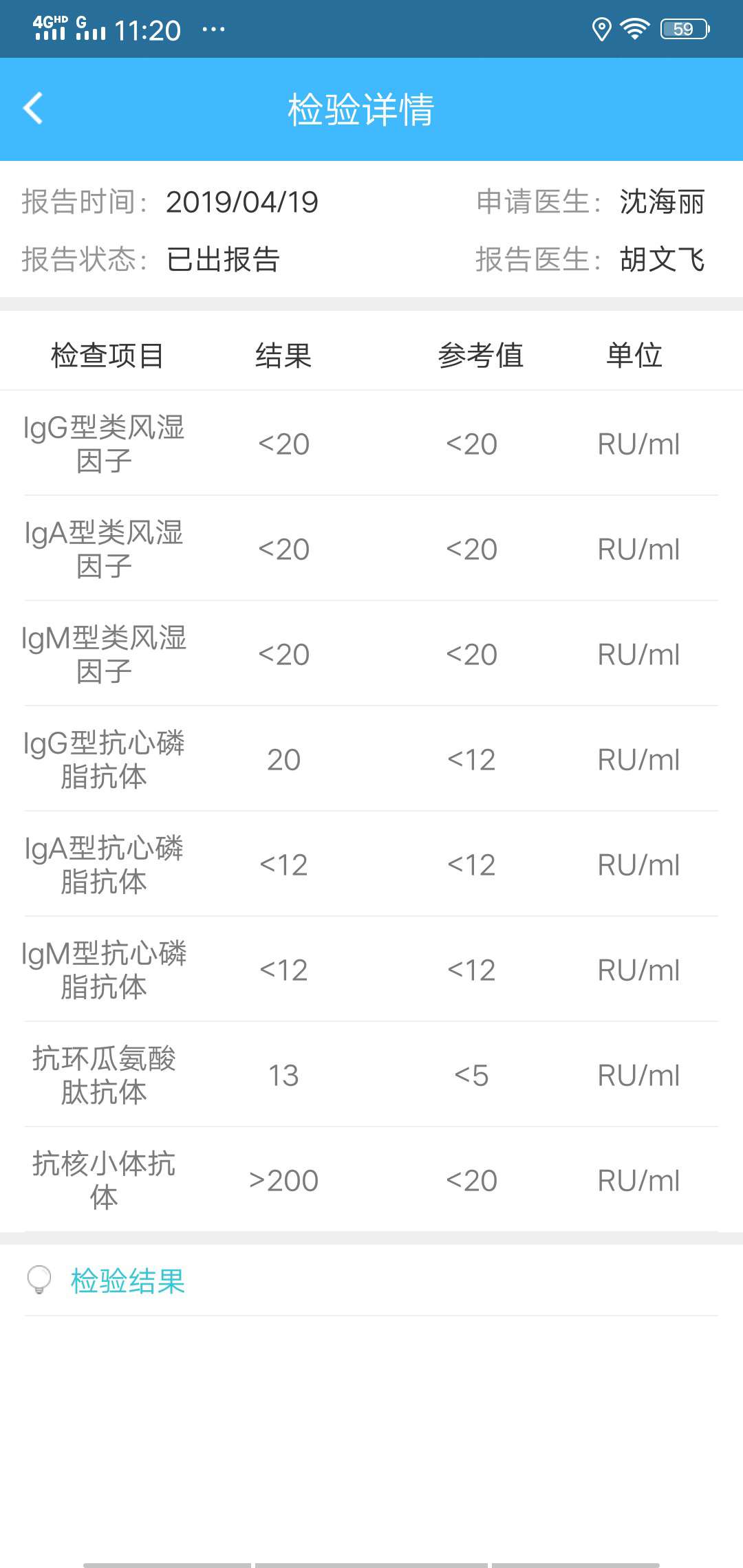Open the 检验结果 link
This screenshot has height=1568, width=743.
click(126, 1282)
